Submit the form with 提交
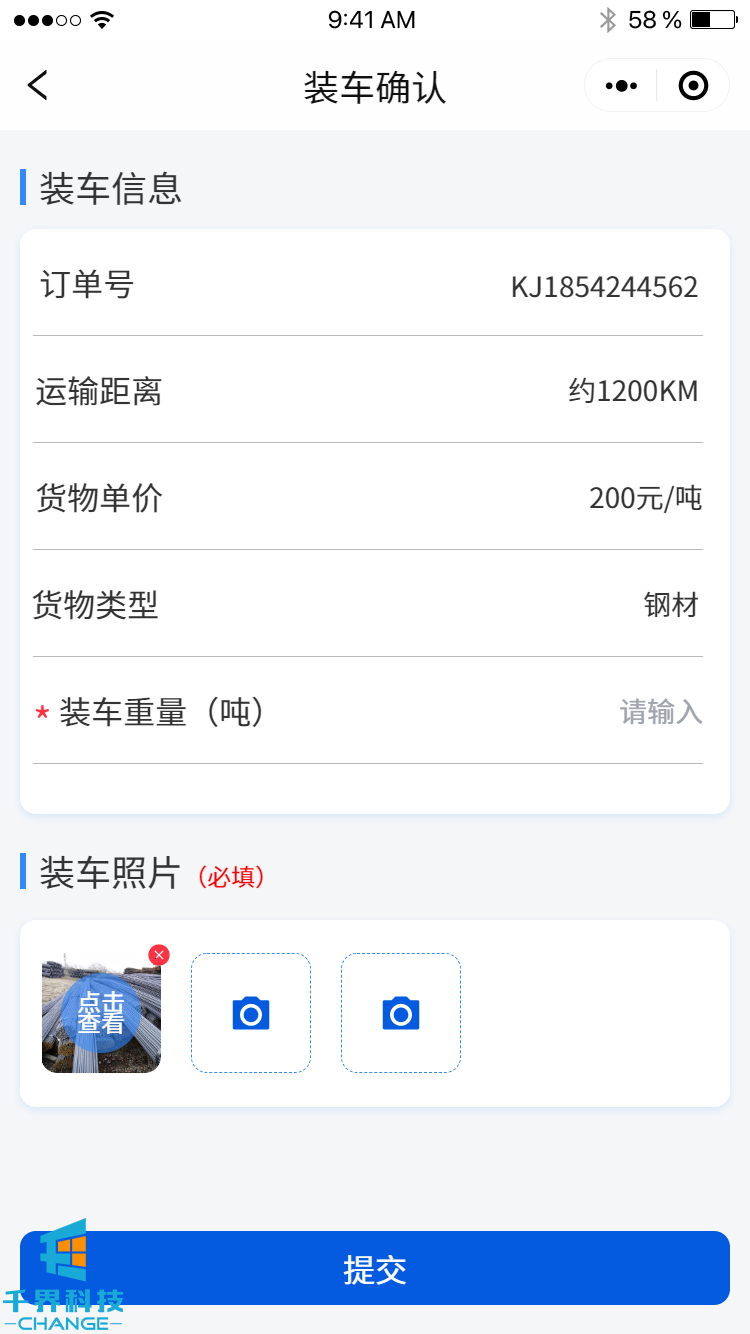750x1334 pixels. click(375, 1268)
